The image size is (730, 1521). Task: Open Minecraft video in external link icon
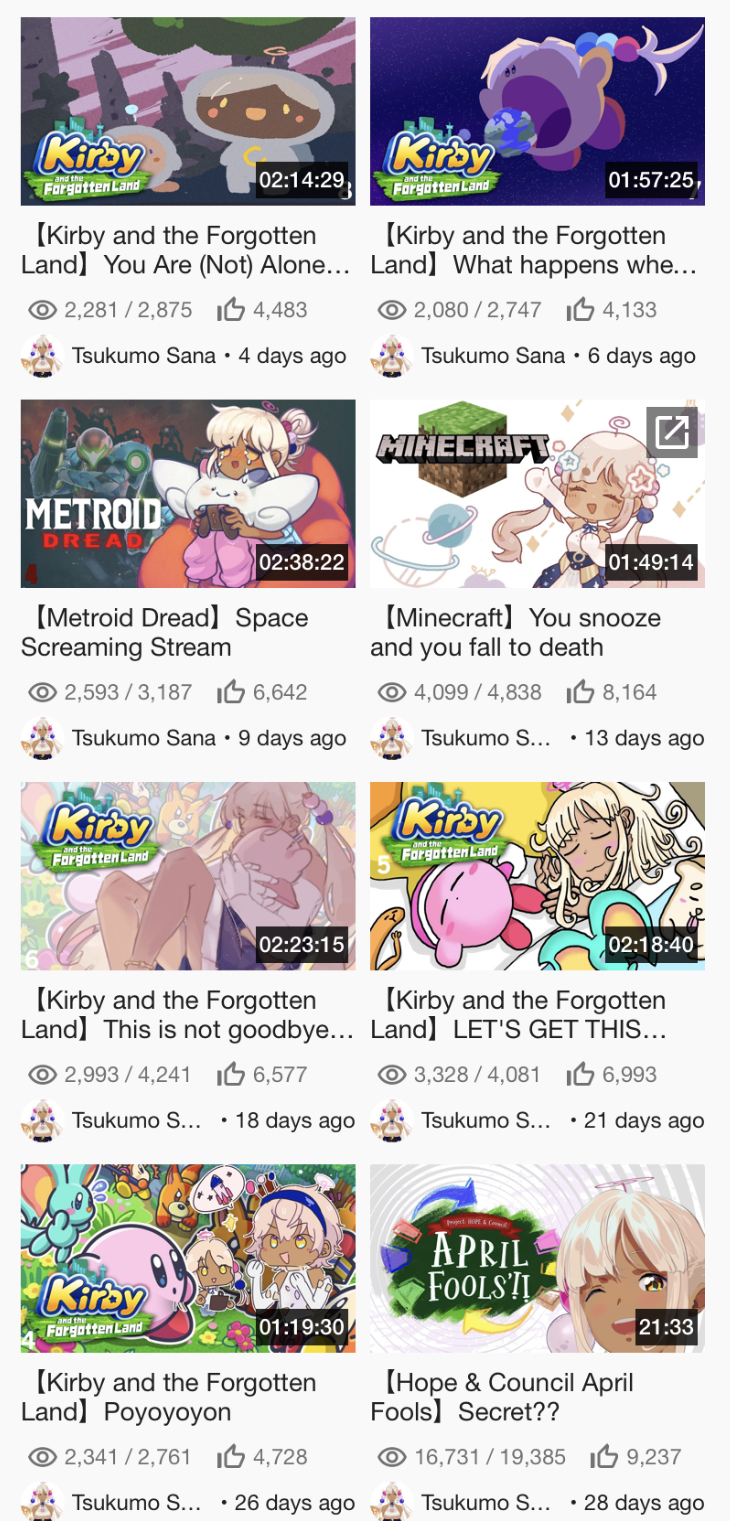coord(672,432)
